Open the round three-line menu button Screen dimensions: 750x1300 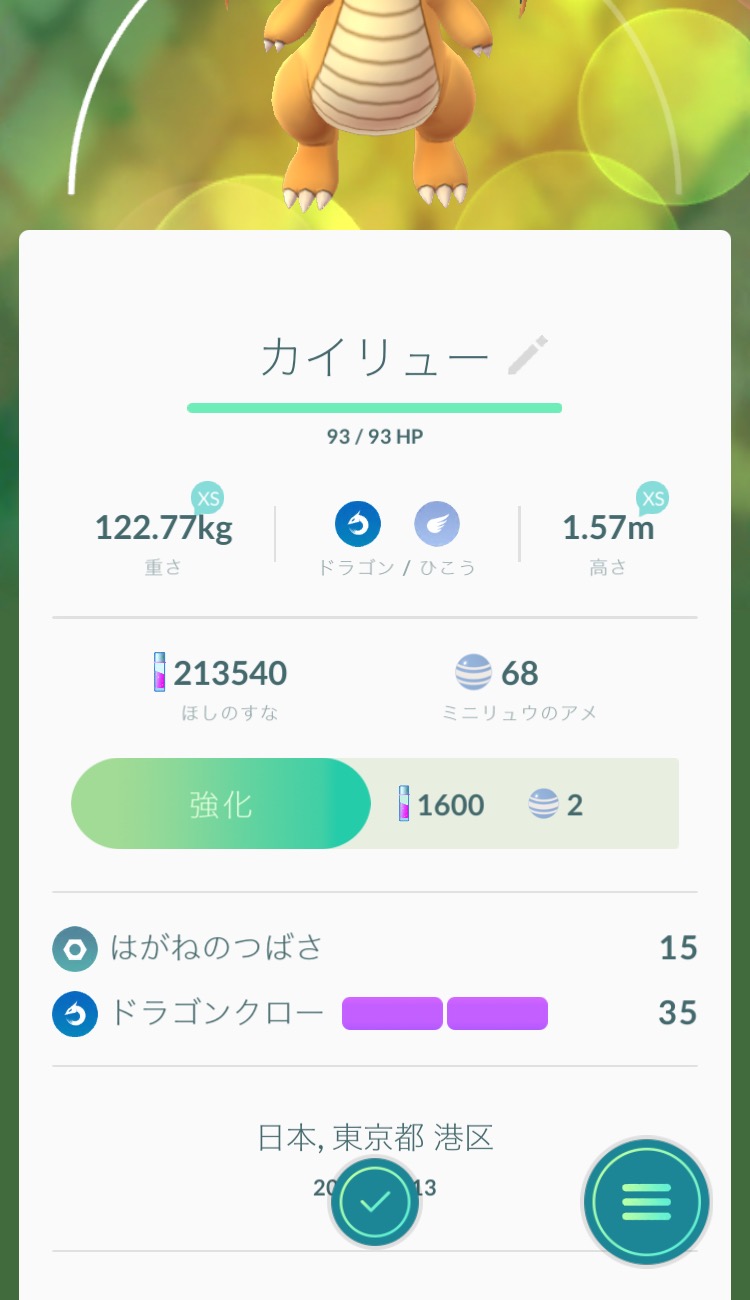[x=646, y=1202]
